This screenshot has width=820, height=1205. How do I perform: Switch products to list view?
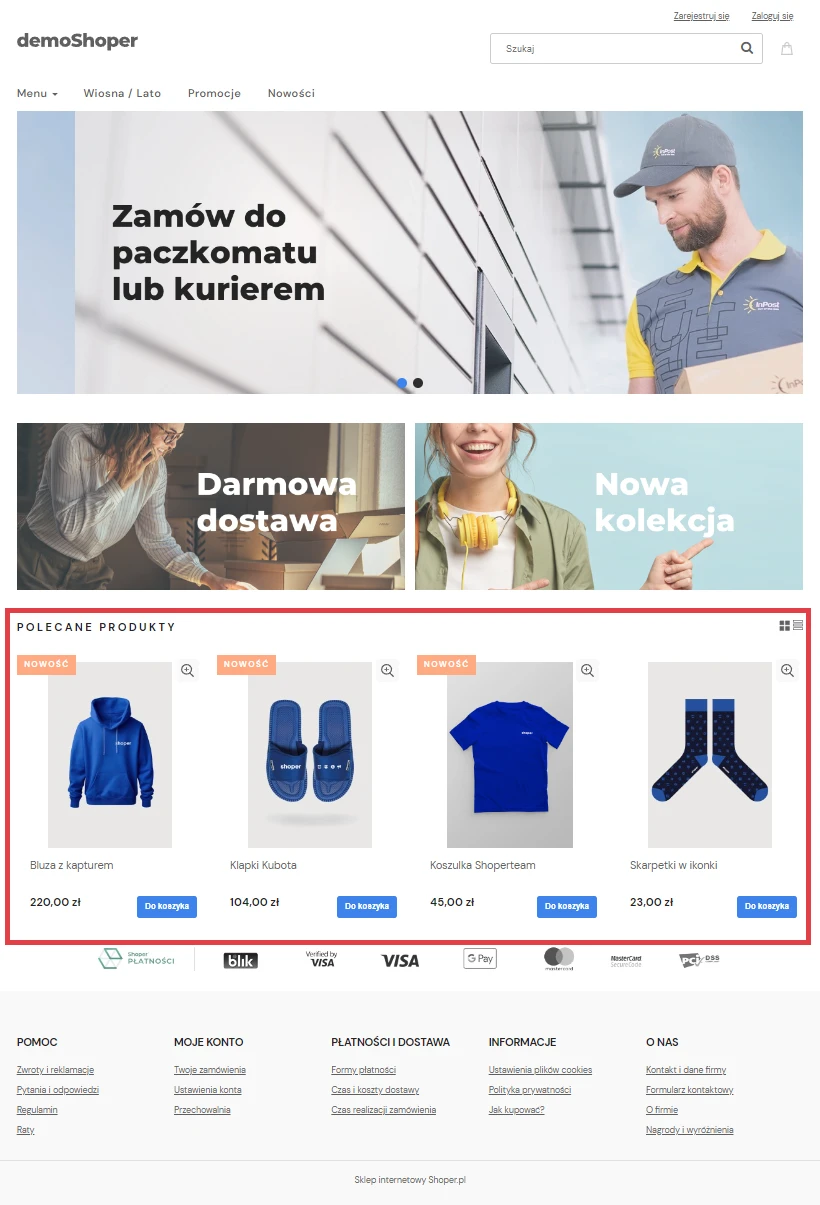pos(798,626)
